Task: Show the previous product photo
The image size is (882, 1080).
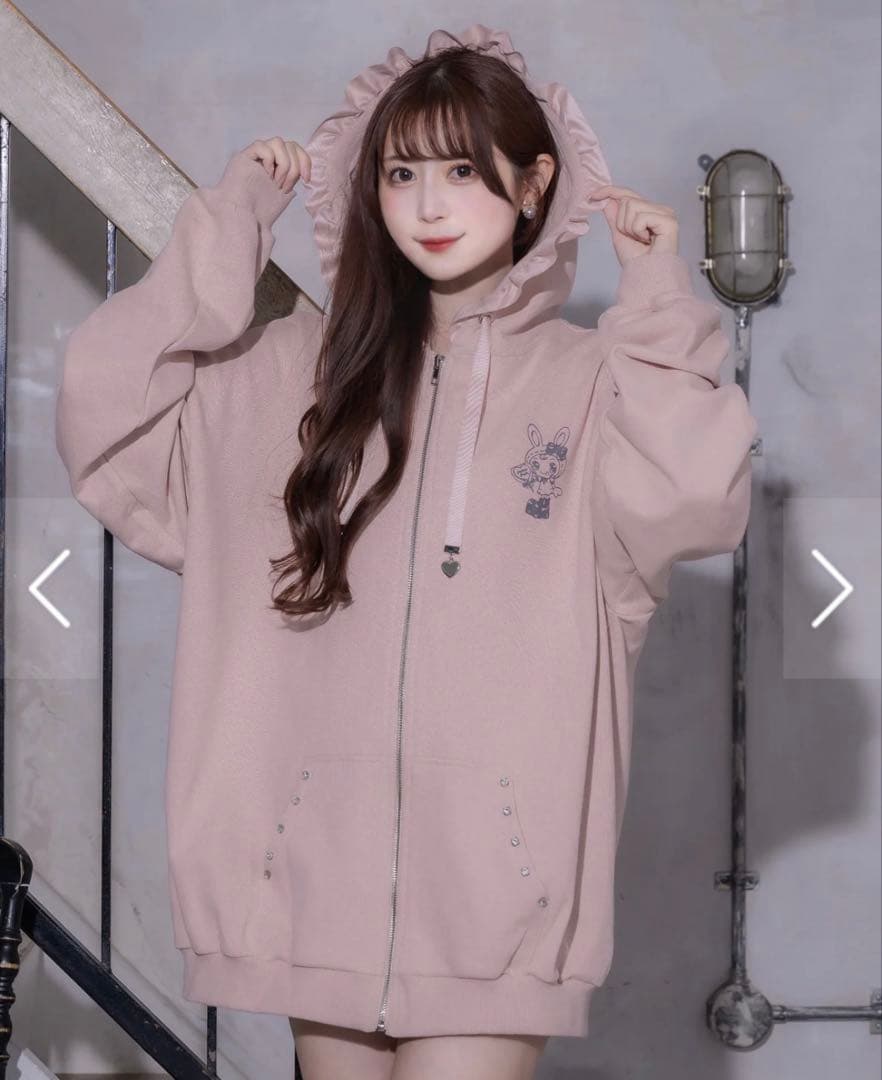Action: point(49,588)
